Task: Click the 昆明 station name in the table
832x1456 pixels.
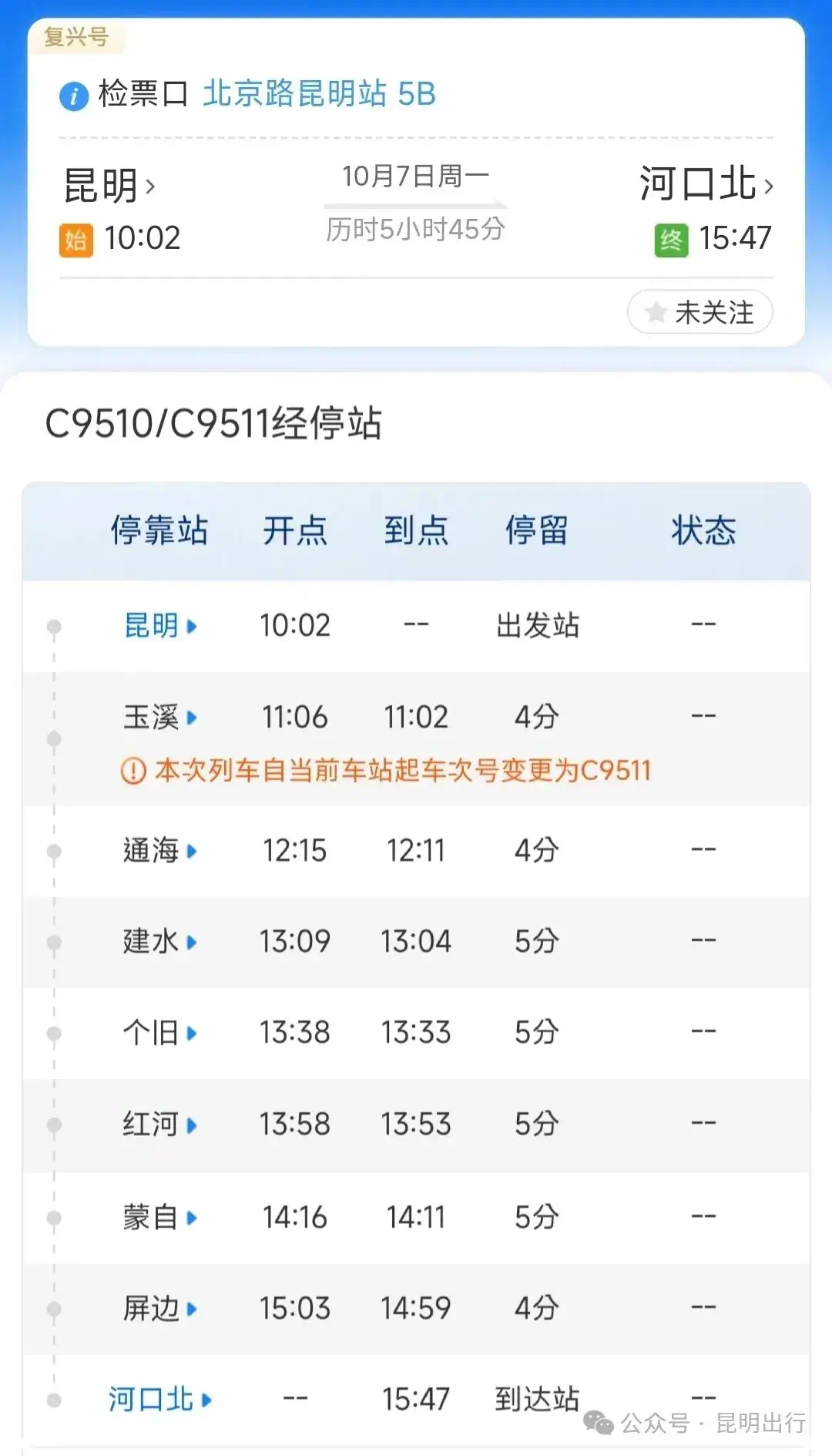Action: [151, 625]
